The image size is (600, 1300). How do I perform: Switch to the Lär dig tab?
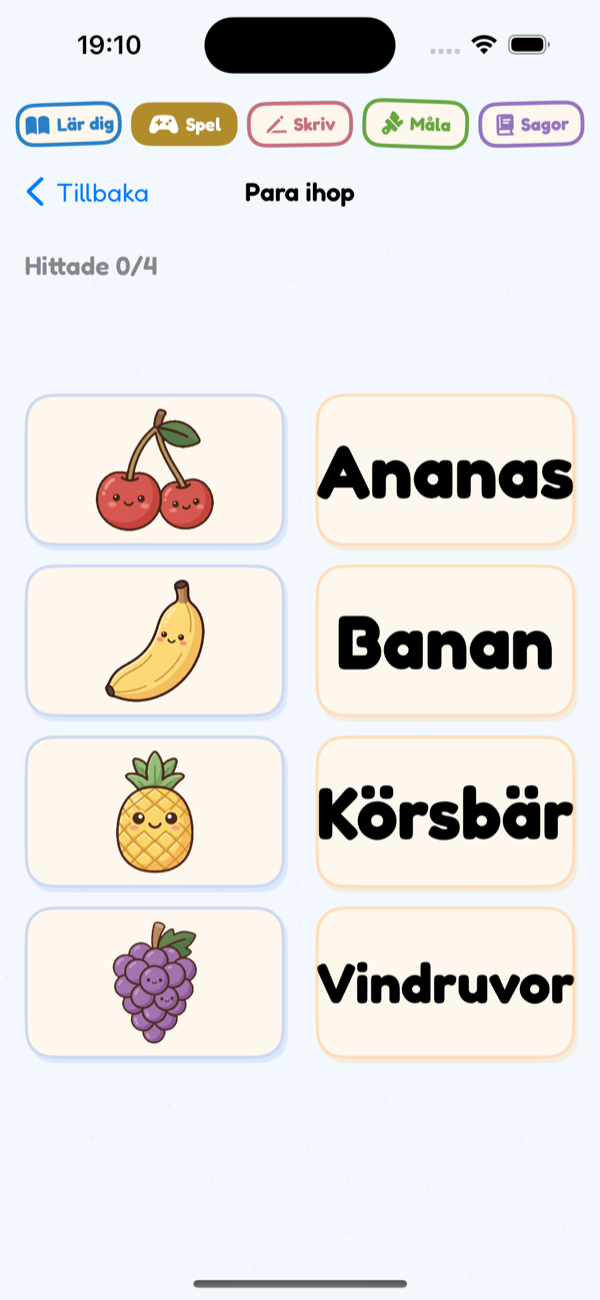coord(68,125)
